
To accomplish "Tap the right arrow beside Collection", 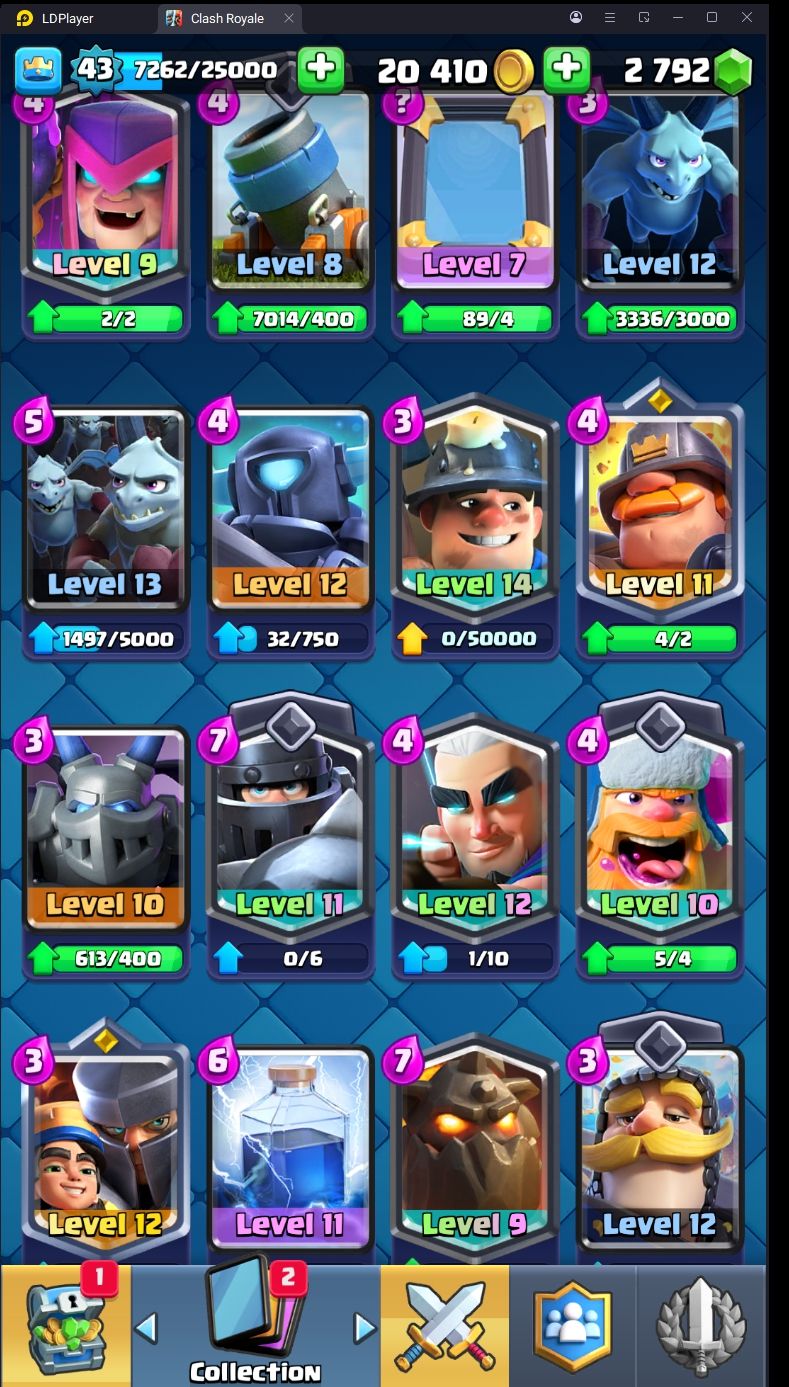I will click(364, 1327).
